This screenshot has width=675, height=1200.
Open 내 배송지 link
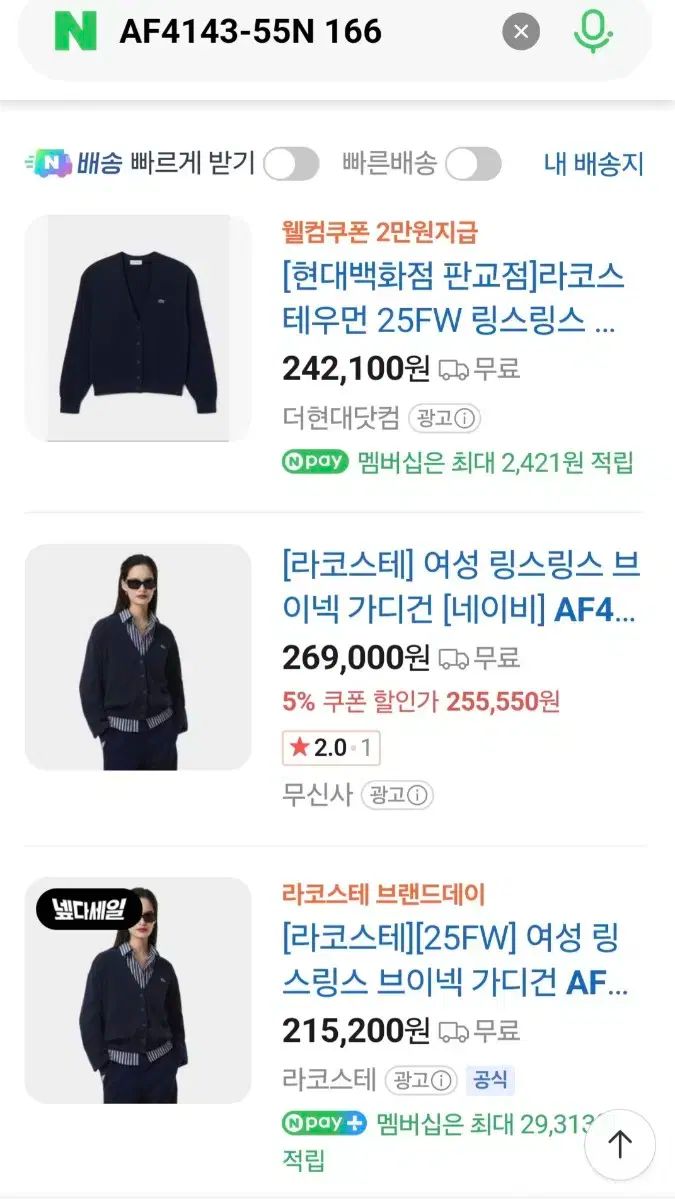(594, 164)
